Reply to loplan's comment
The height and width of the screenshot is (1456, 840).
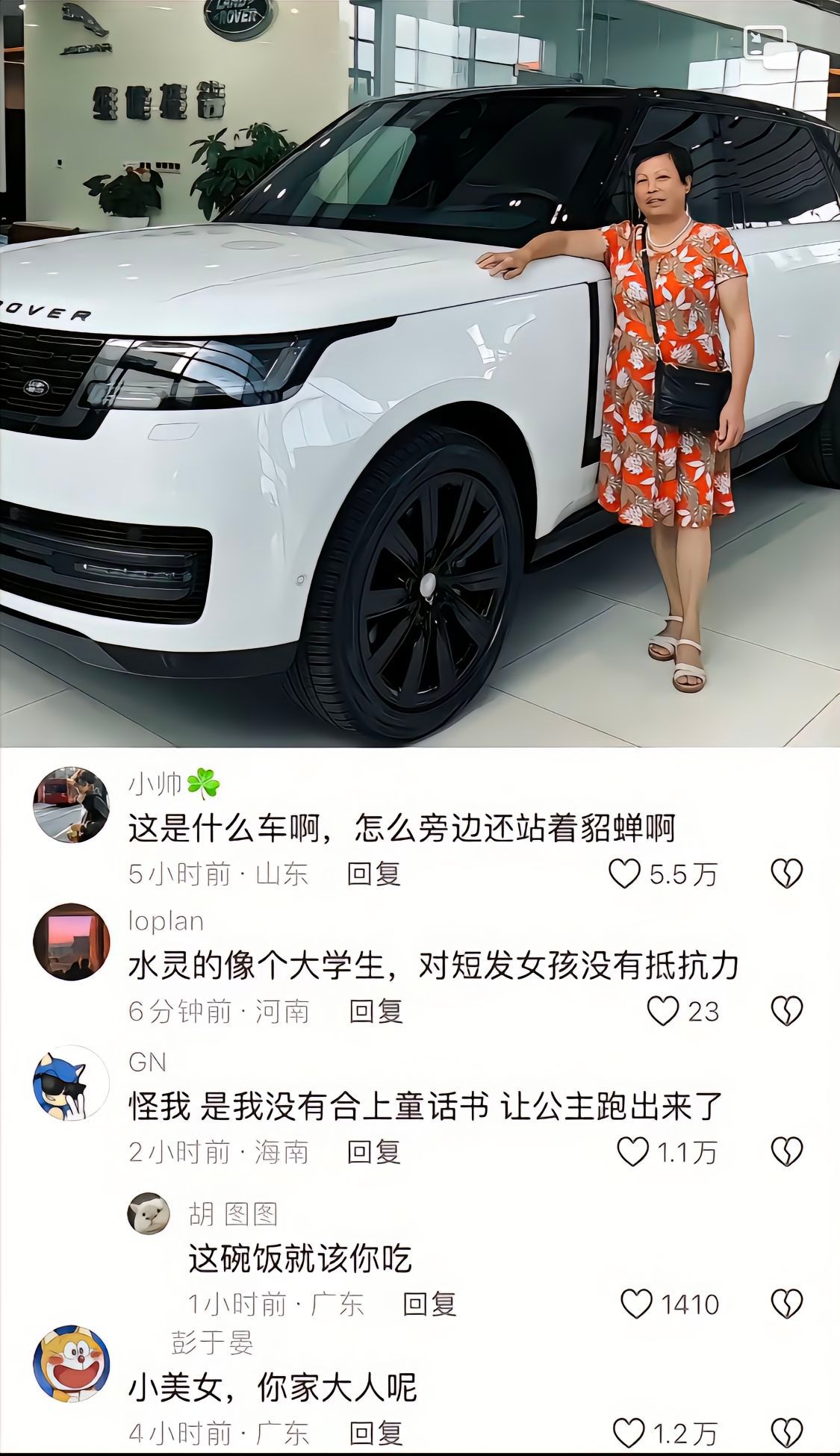(376, 1011)
